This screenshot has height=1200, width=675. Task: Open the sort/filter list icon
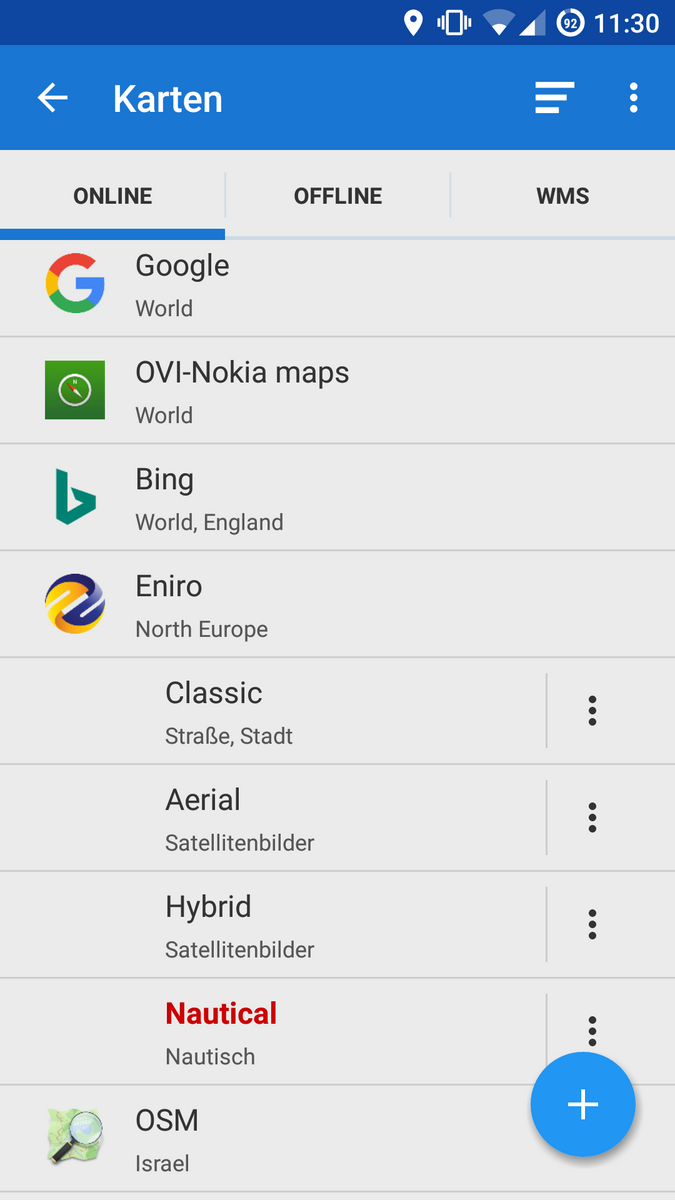point(554,98)
